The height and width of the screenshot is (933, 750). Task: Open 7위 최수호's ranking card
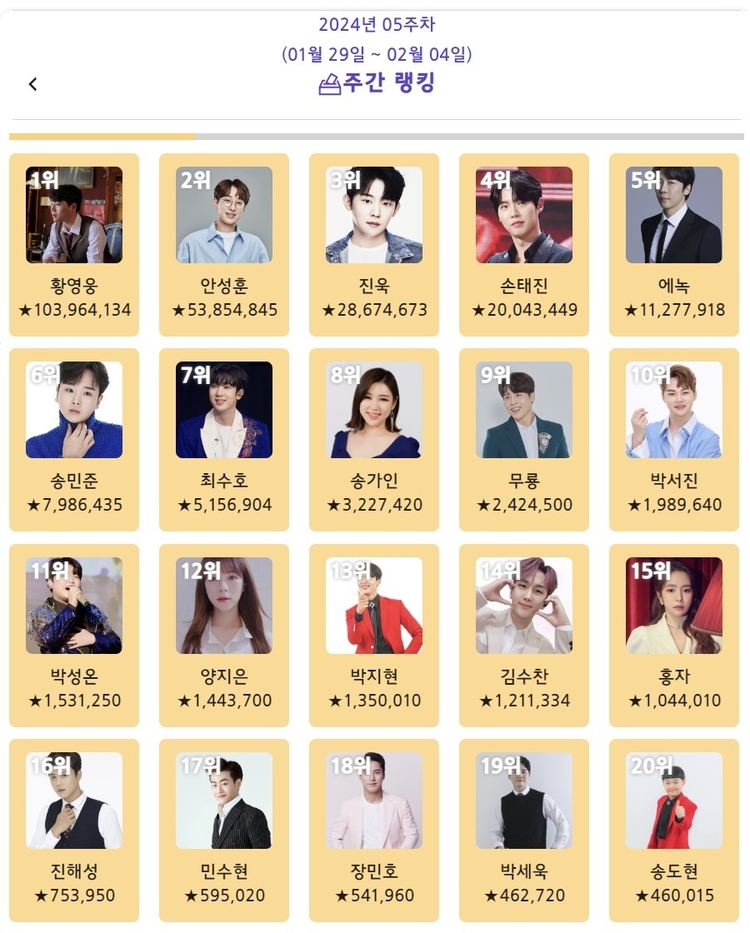224,439
